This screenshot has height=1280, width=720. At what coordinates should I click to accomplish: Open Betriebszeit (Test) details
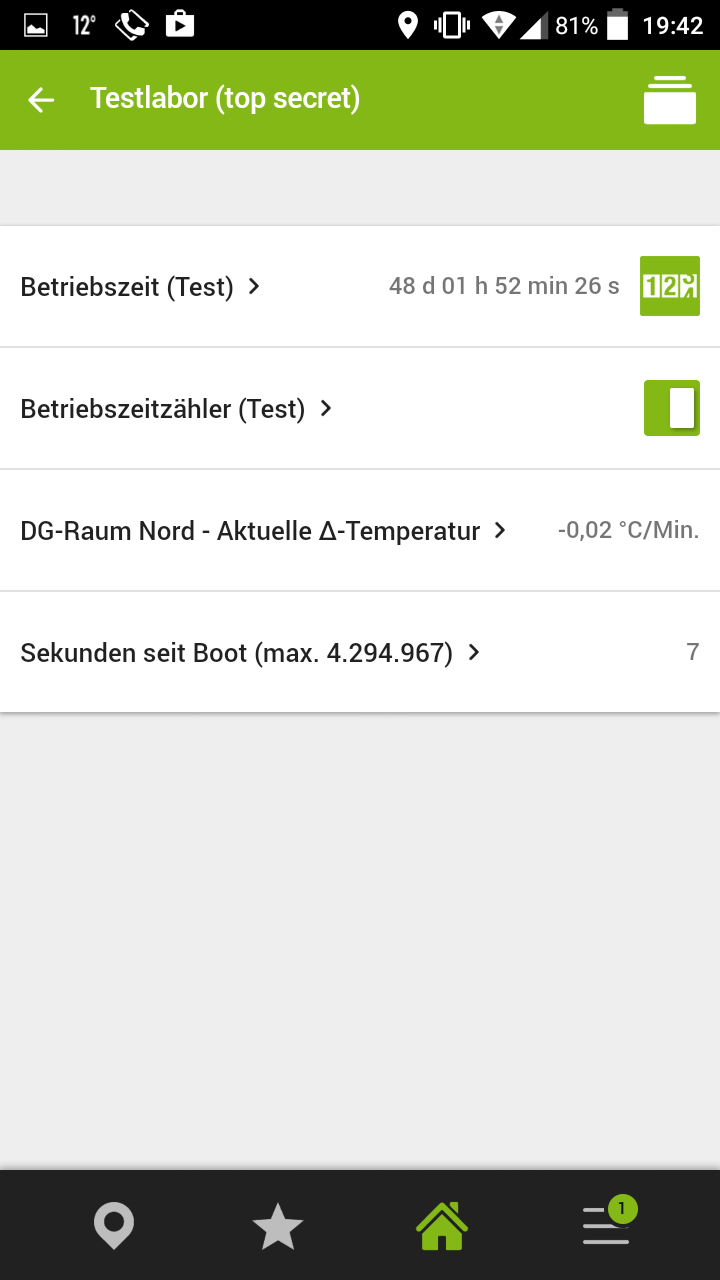(x=140, y=287)
